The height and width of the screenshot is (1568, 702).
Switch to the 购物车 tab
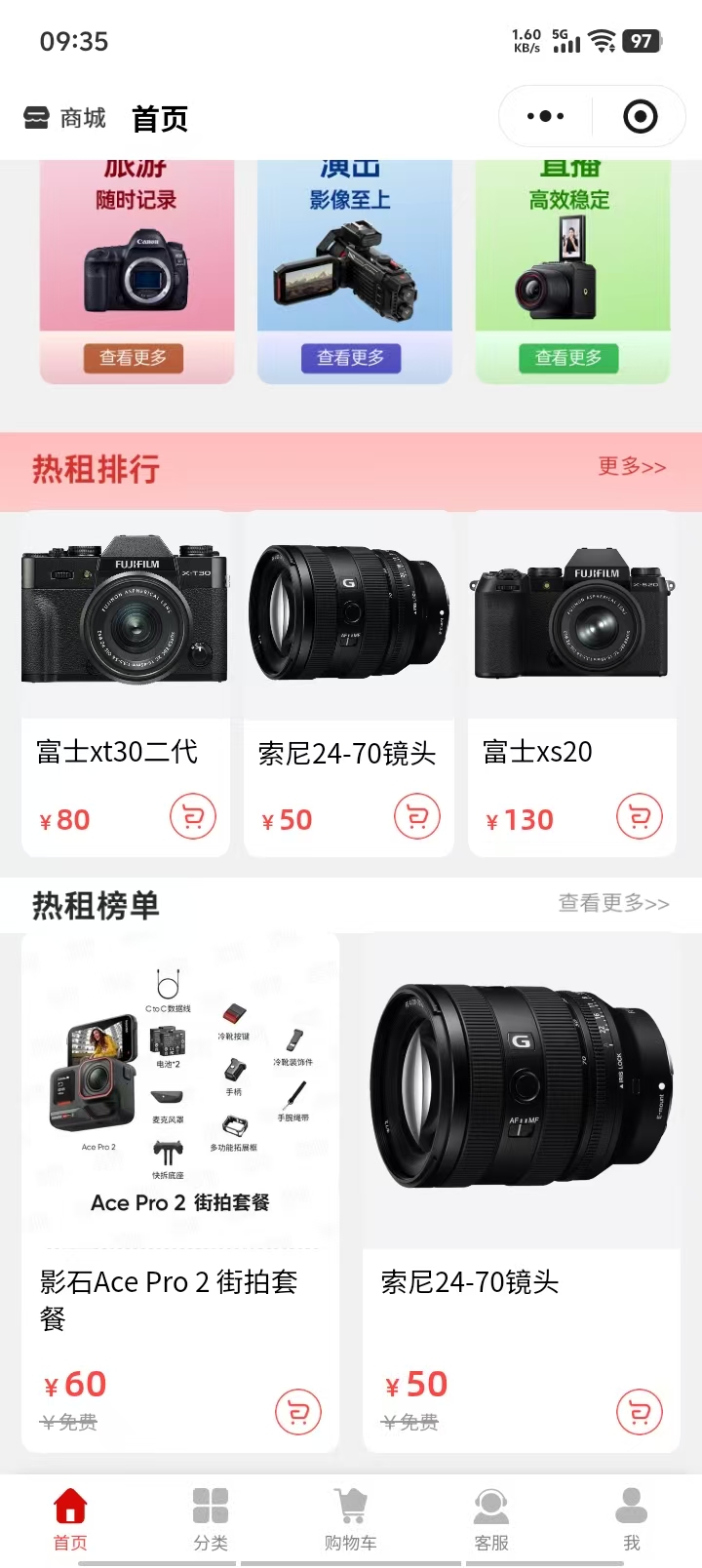tap(351, 1518)
